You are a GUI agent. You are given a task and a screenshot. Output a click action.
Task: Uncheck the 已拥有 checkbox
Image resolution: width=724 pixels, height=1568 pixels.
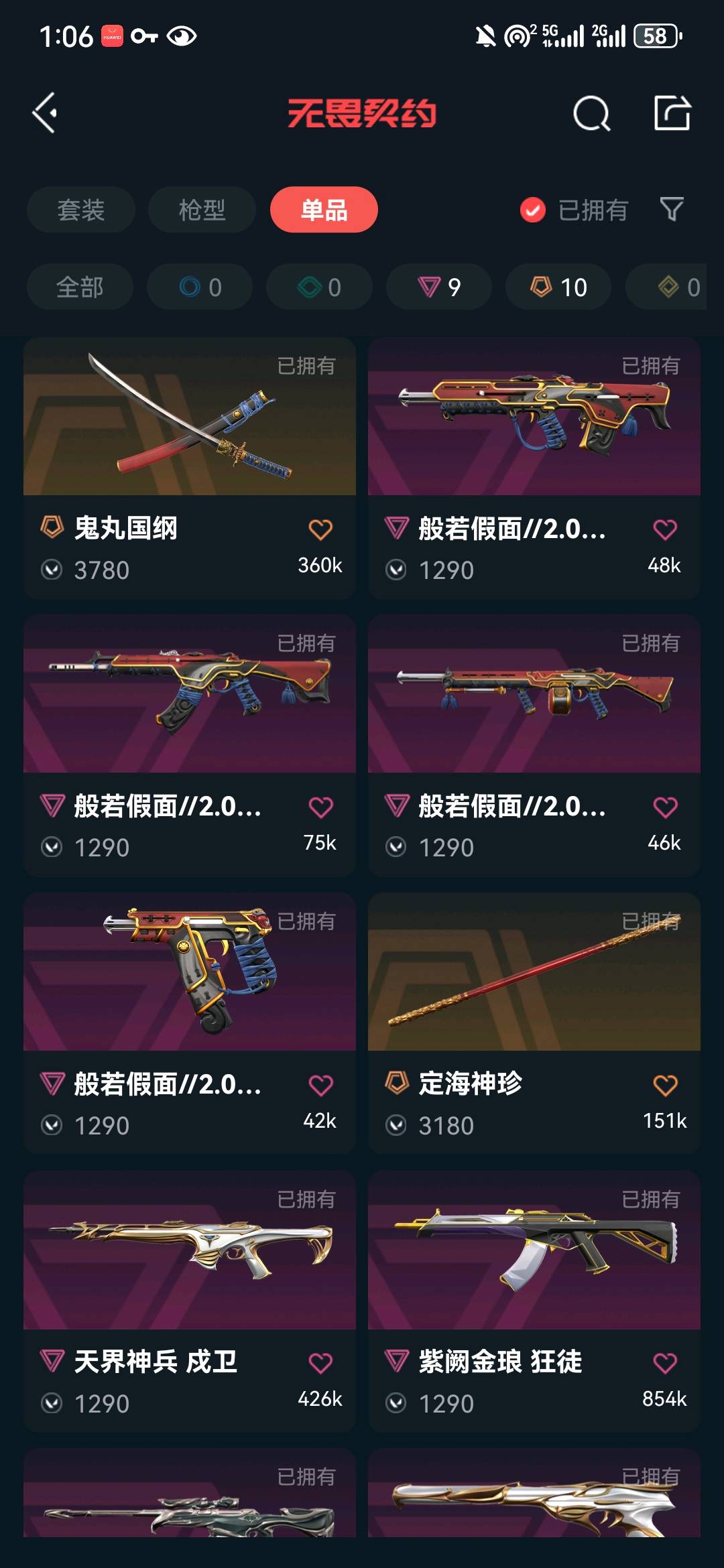point(533,210)
